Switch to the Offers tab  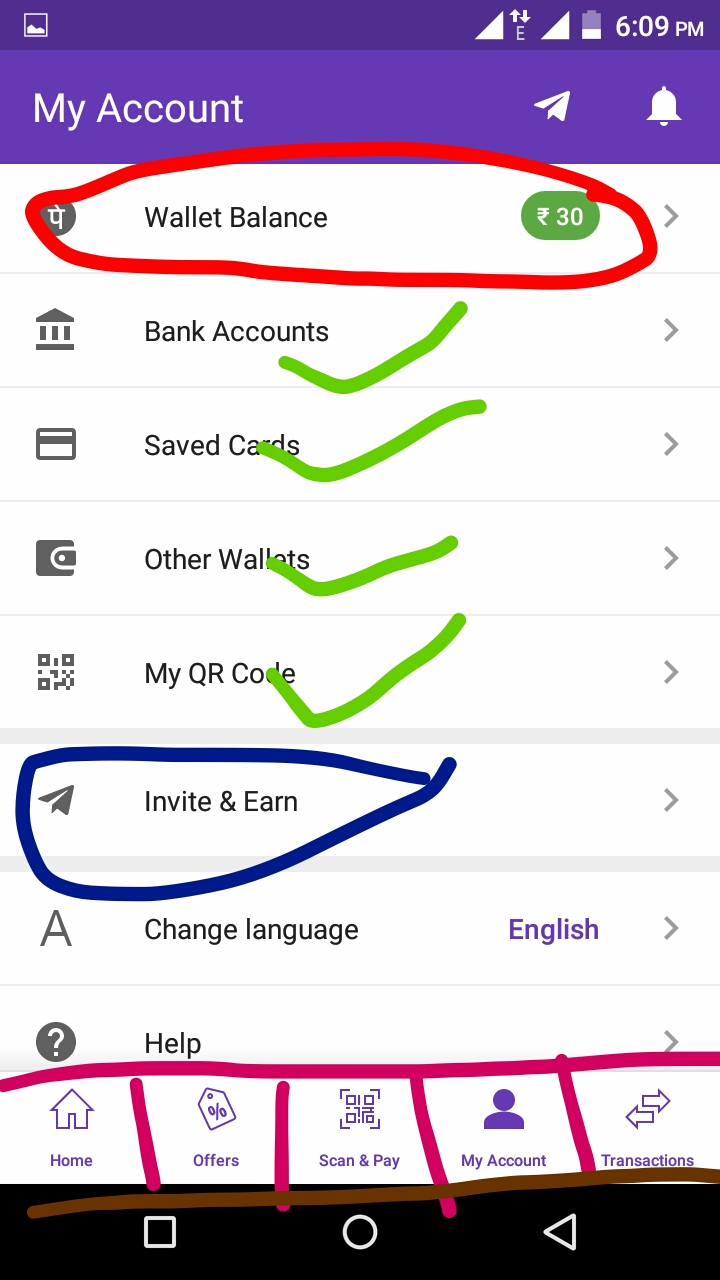pyautogui.click(x=216, y=1128)
